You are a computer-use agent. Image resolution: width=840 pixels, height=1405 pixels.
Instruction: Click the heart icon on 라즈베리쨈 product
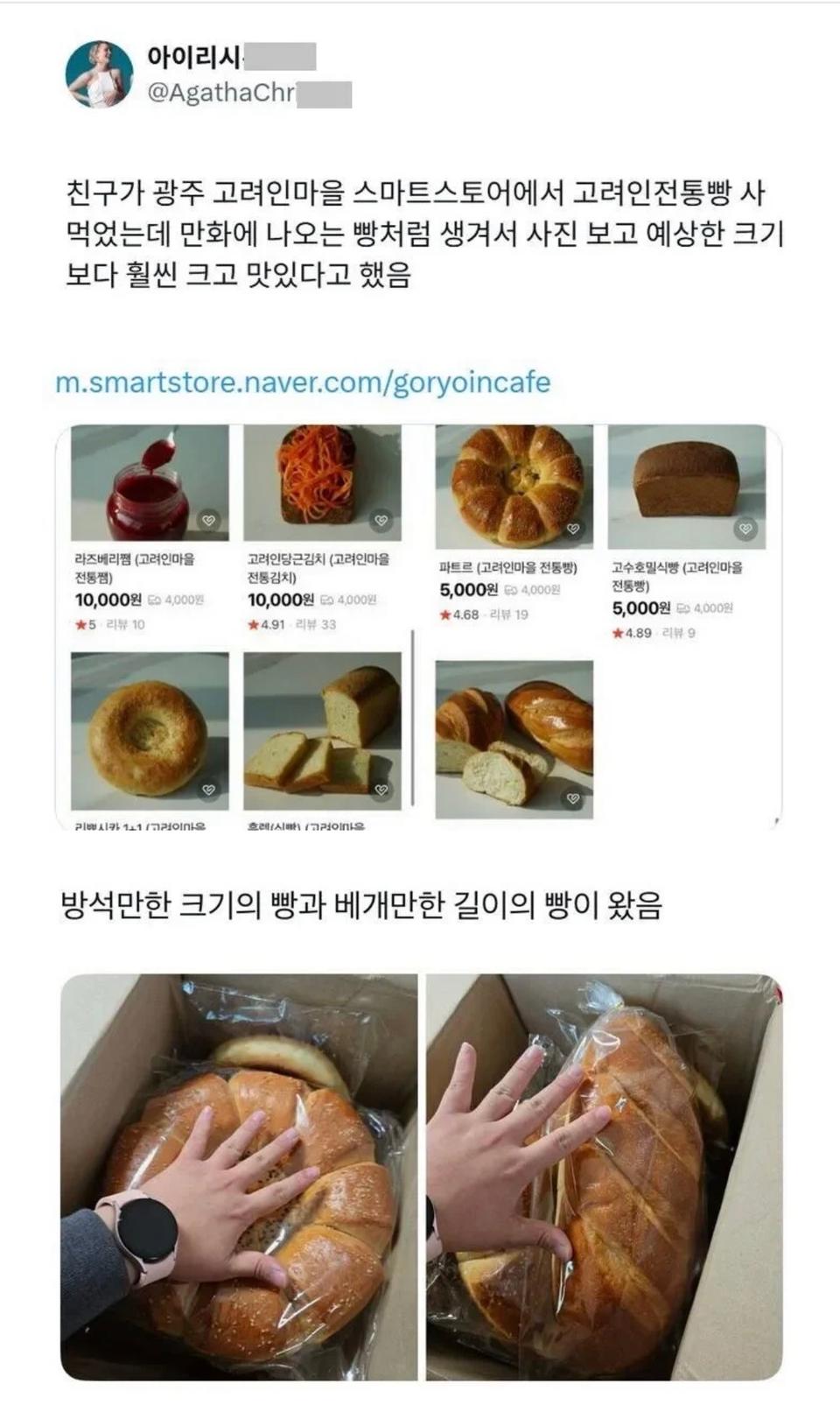pos(208,518)
